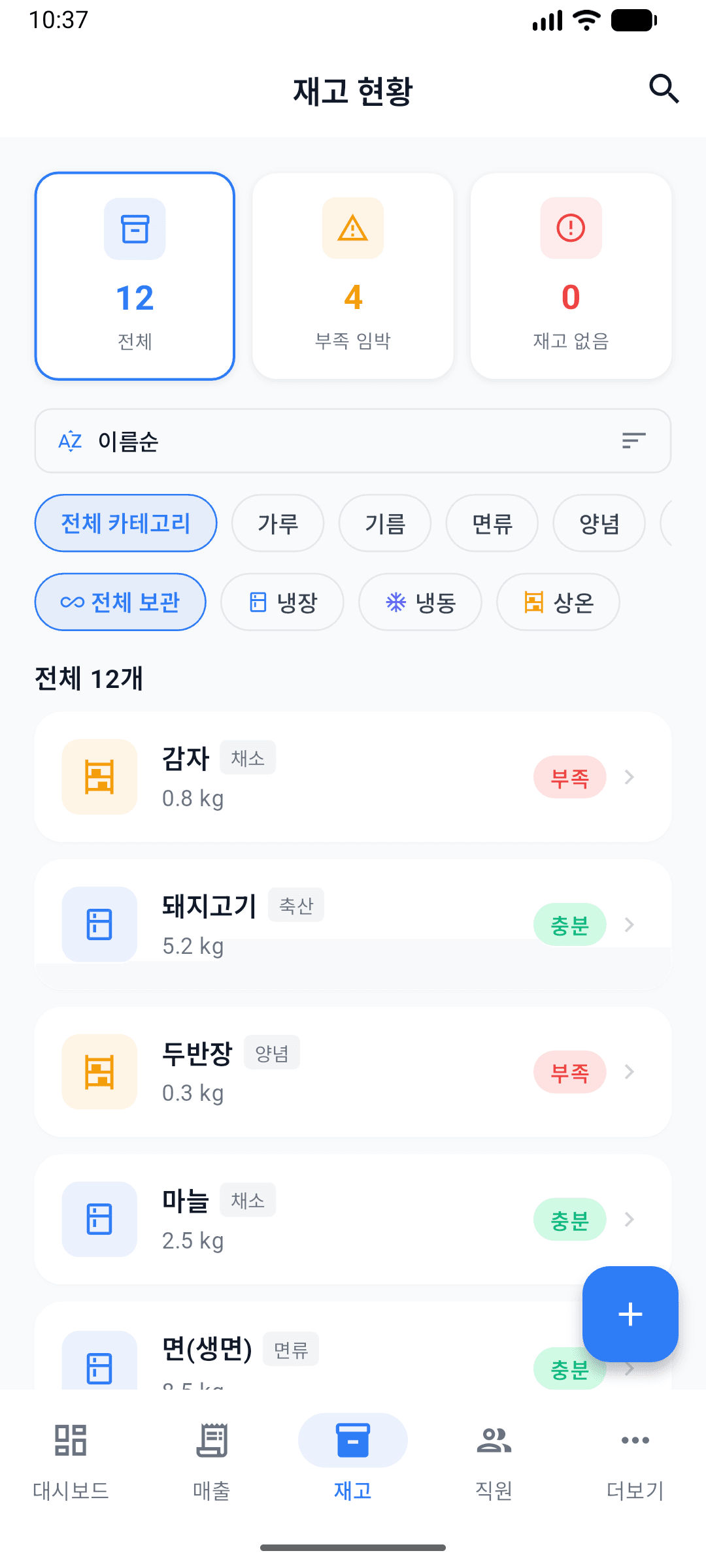This screenshot has width=706, height=1568.
Task: Select the total inventory box icon
Action: (135, 229)
